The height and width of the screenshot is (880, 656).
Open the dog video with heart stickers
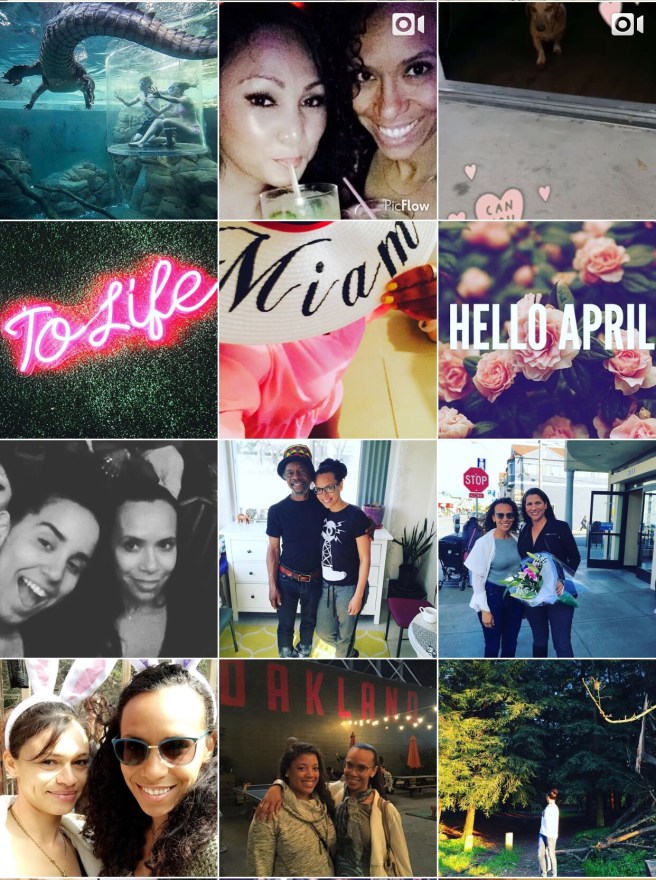[x=547, y=109]
